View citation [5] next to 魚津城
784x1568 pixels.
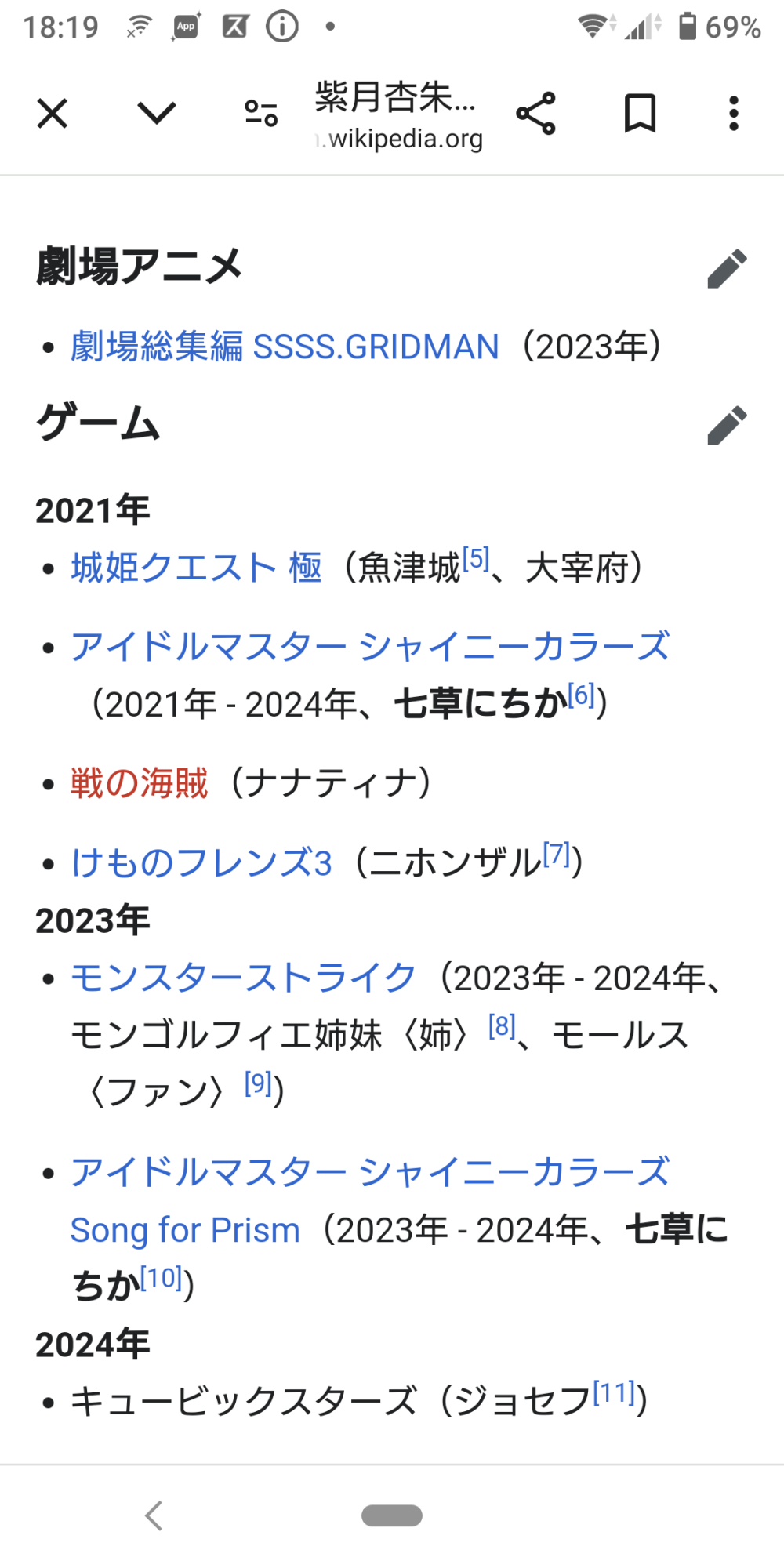(476, 559)
